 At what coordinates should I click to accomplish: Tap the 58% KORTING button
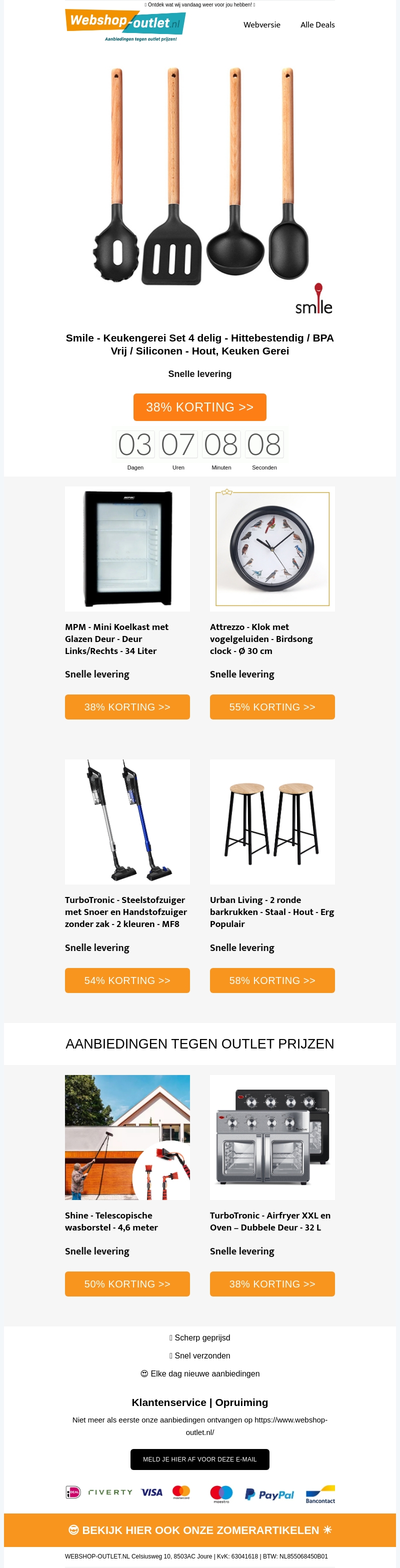coord(272,980)
